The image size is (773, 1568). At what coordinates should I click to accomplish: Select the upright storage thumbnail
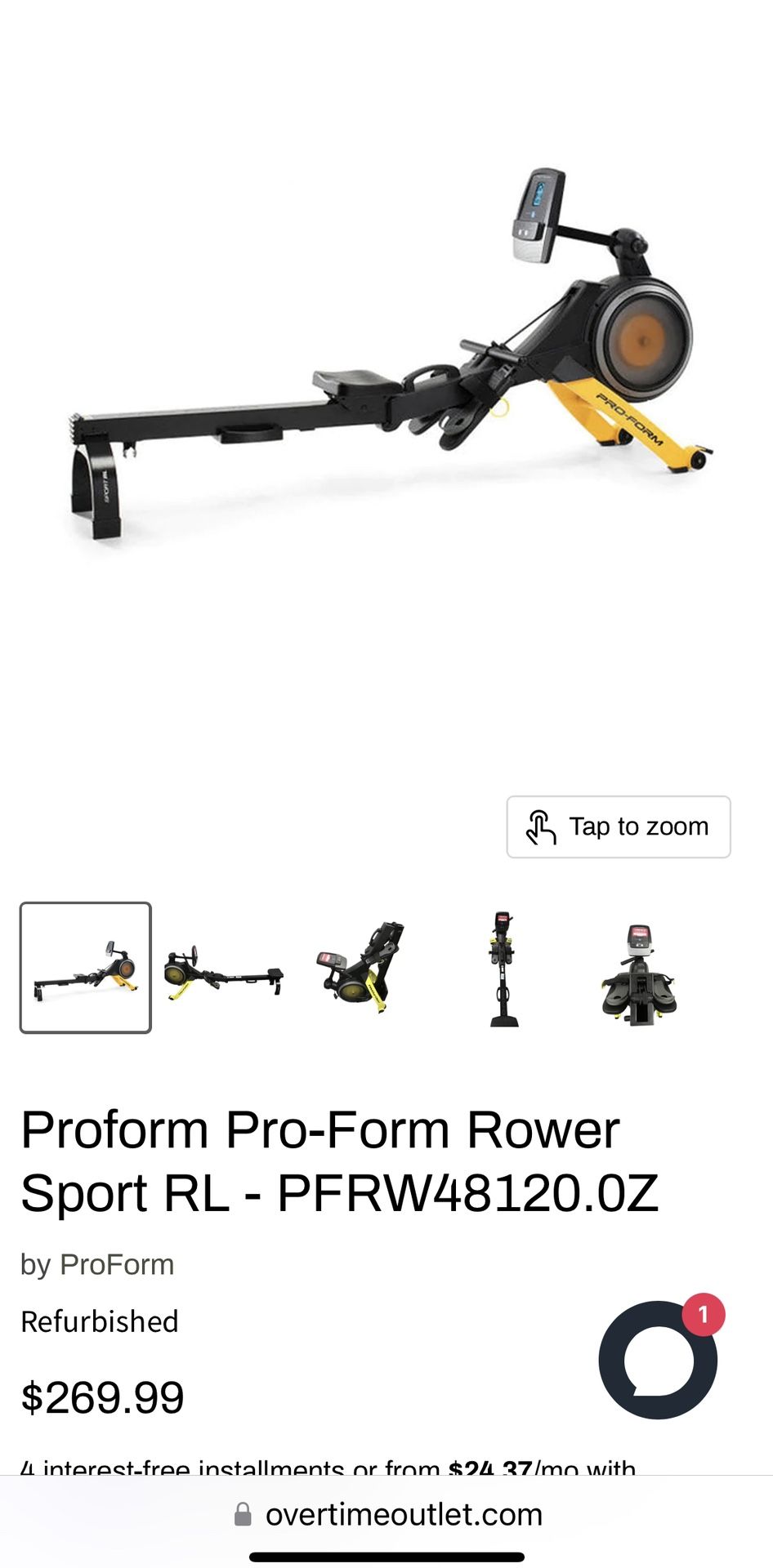(503, 968)
